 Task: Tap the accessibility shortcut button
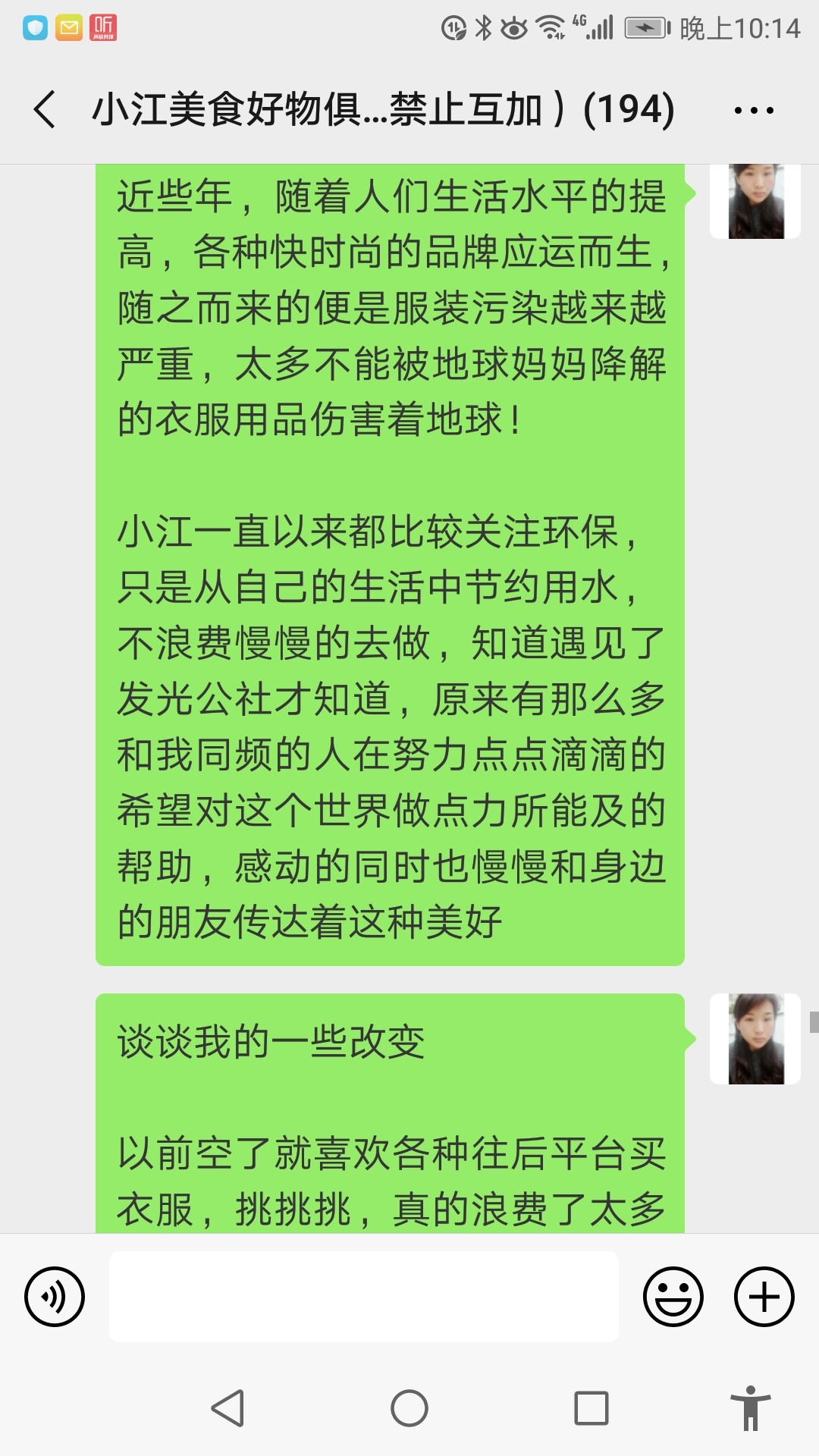click(x=750, y=1408)
